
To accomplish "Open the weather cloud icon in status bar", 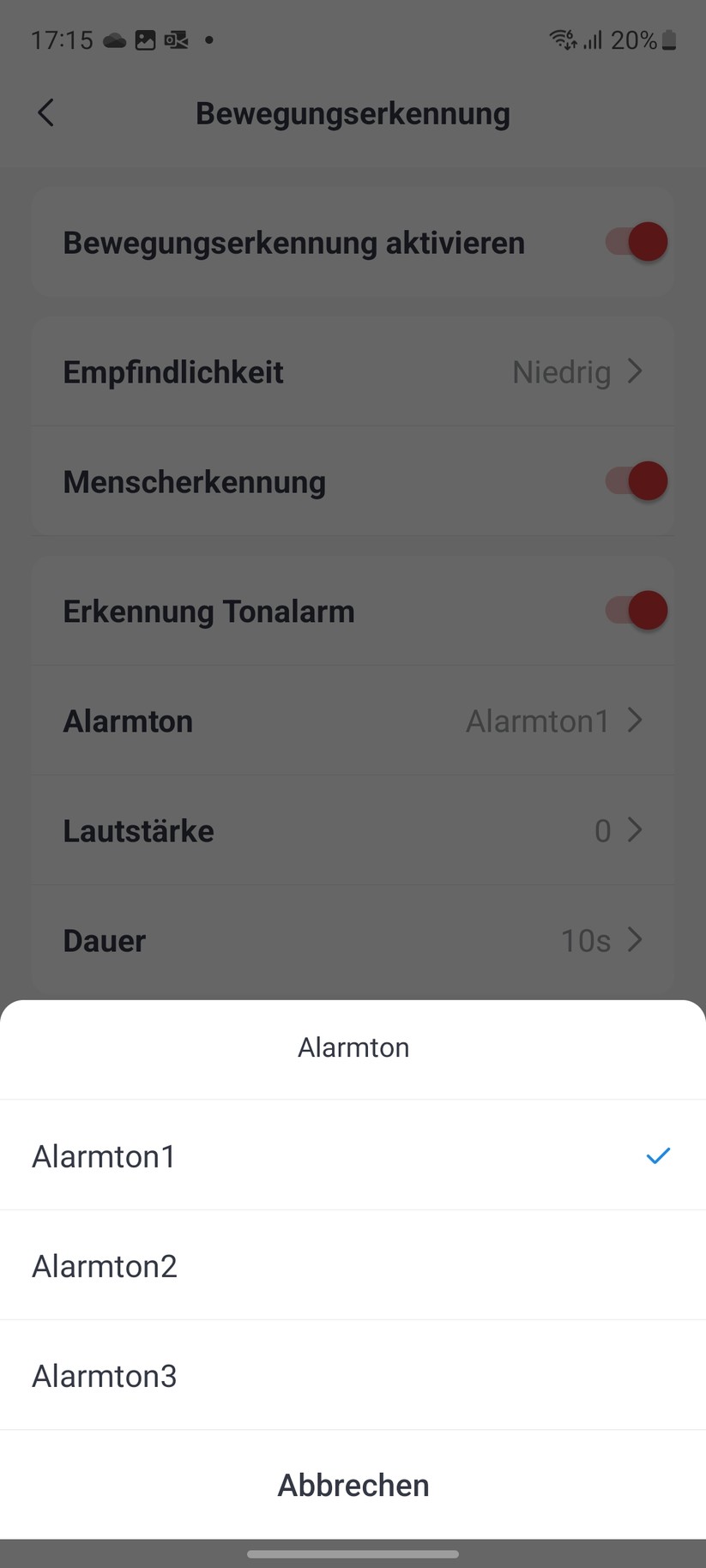I will pos(112,39).
